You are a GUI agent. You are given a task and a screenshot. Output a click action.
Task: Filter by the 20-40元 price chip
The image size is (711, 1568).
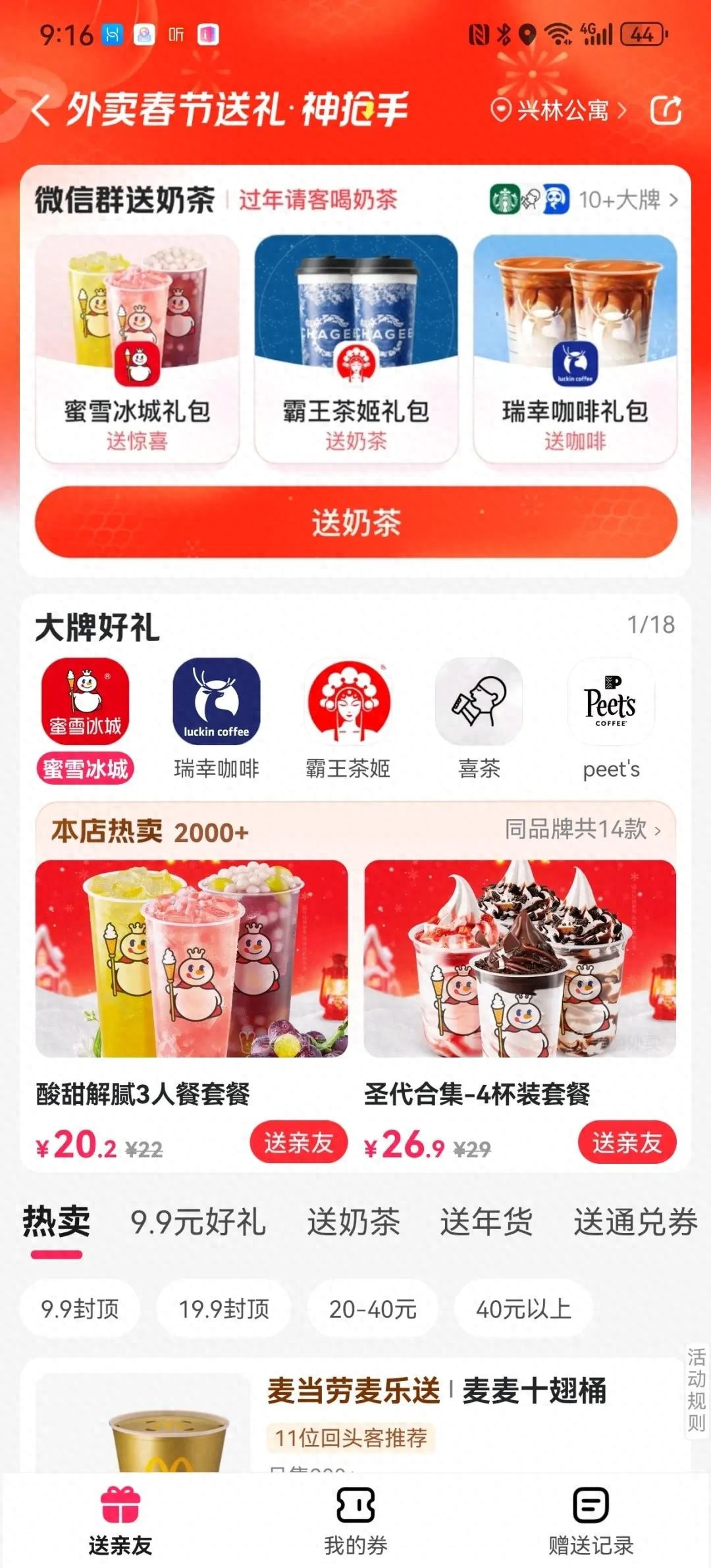point(373,1309)
